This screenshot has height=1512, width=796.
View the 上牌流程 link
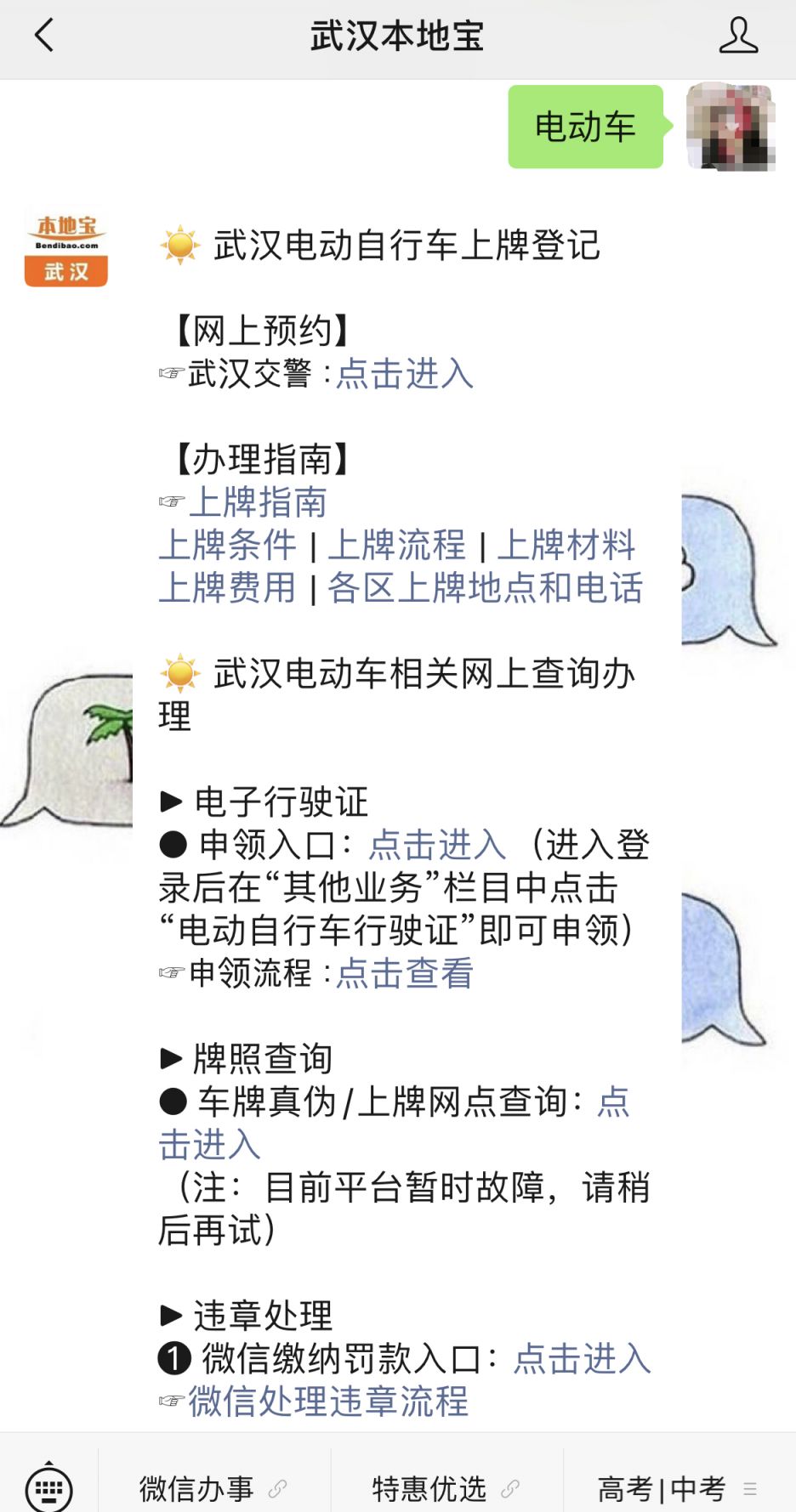point(396,545)
